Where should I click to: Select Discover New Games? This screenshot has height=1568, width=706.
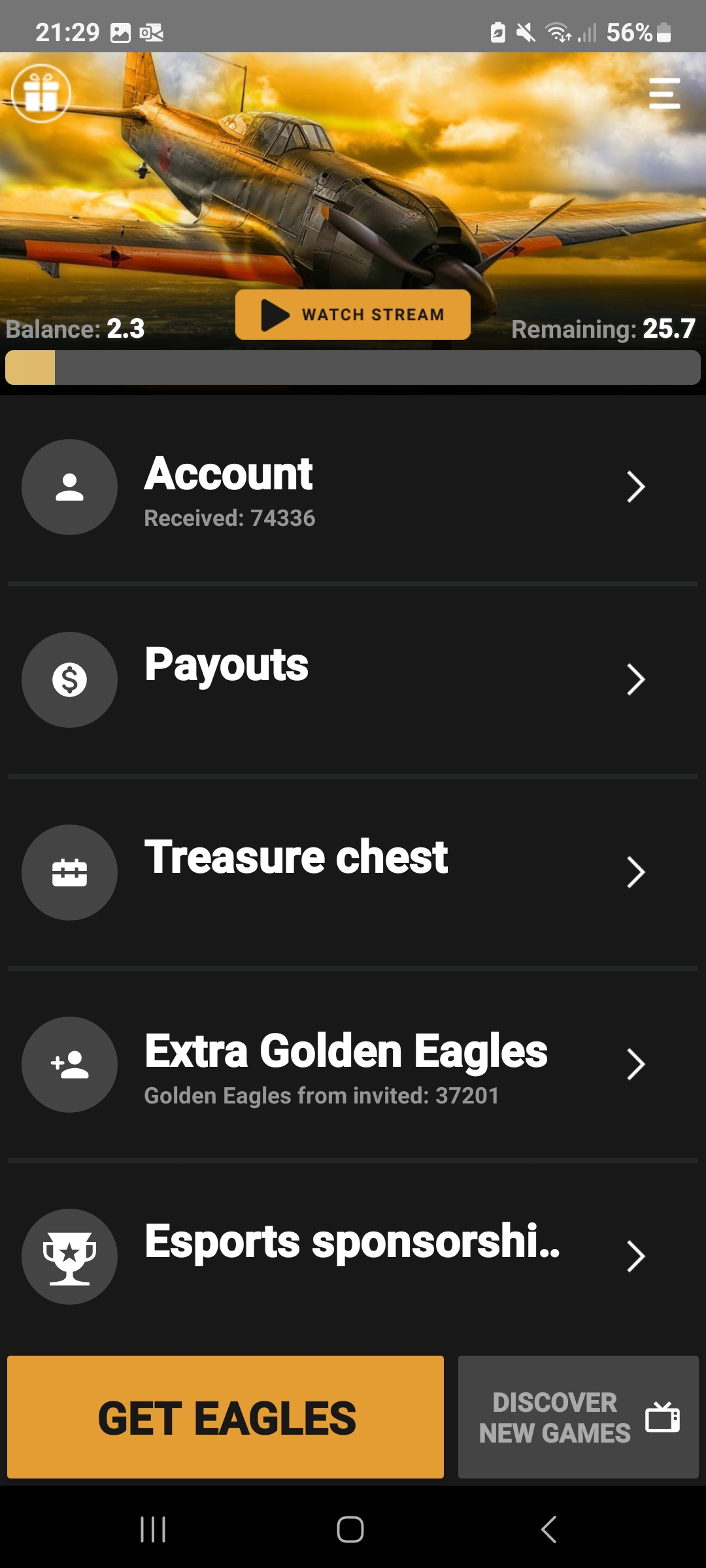pyautogui.click(x=578, y=1417)
